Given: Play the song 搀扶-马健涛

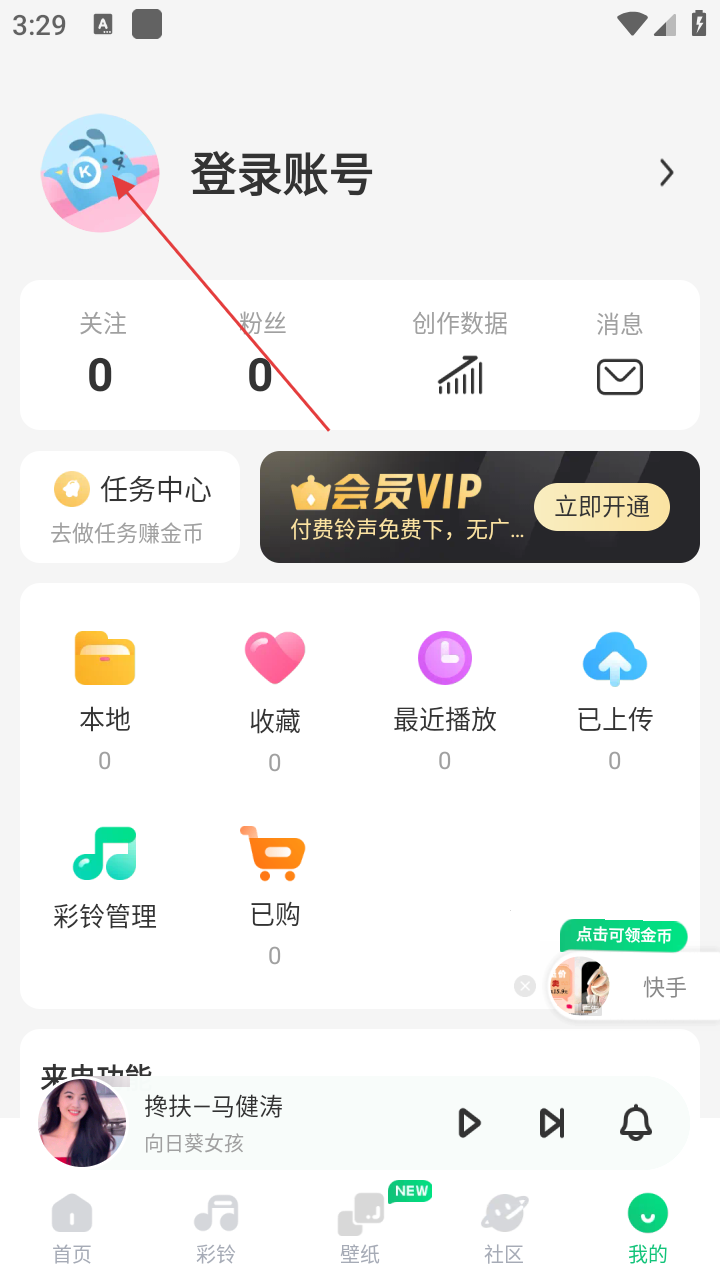Looking at the screenshot, I should click(468, 1123).
